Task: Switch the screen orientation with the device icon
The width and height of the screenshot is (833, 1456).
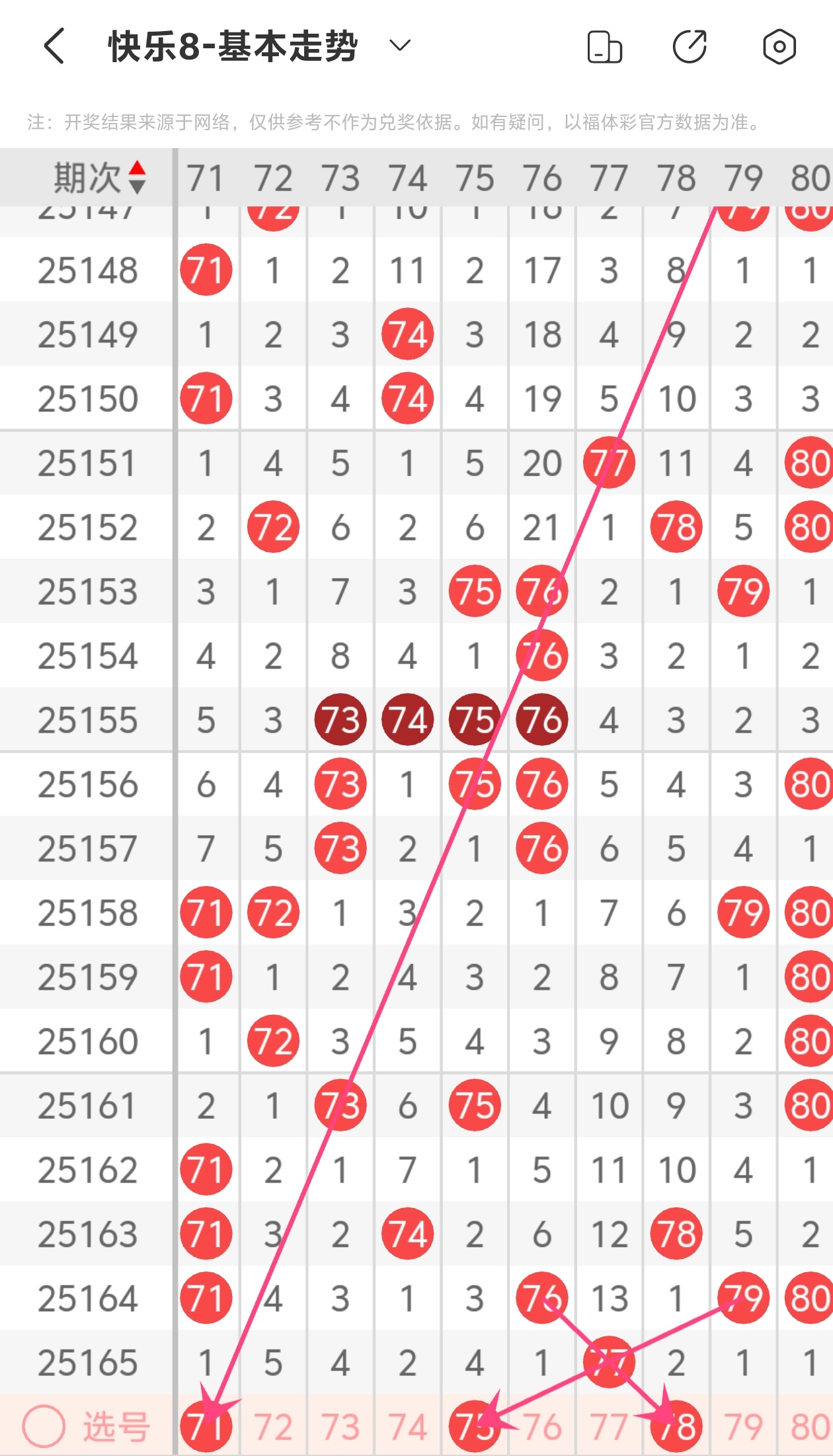Action: tap(604, 47)
